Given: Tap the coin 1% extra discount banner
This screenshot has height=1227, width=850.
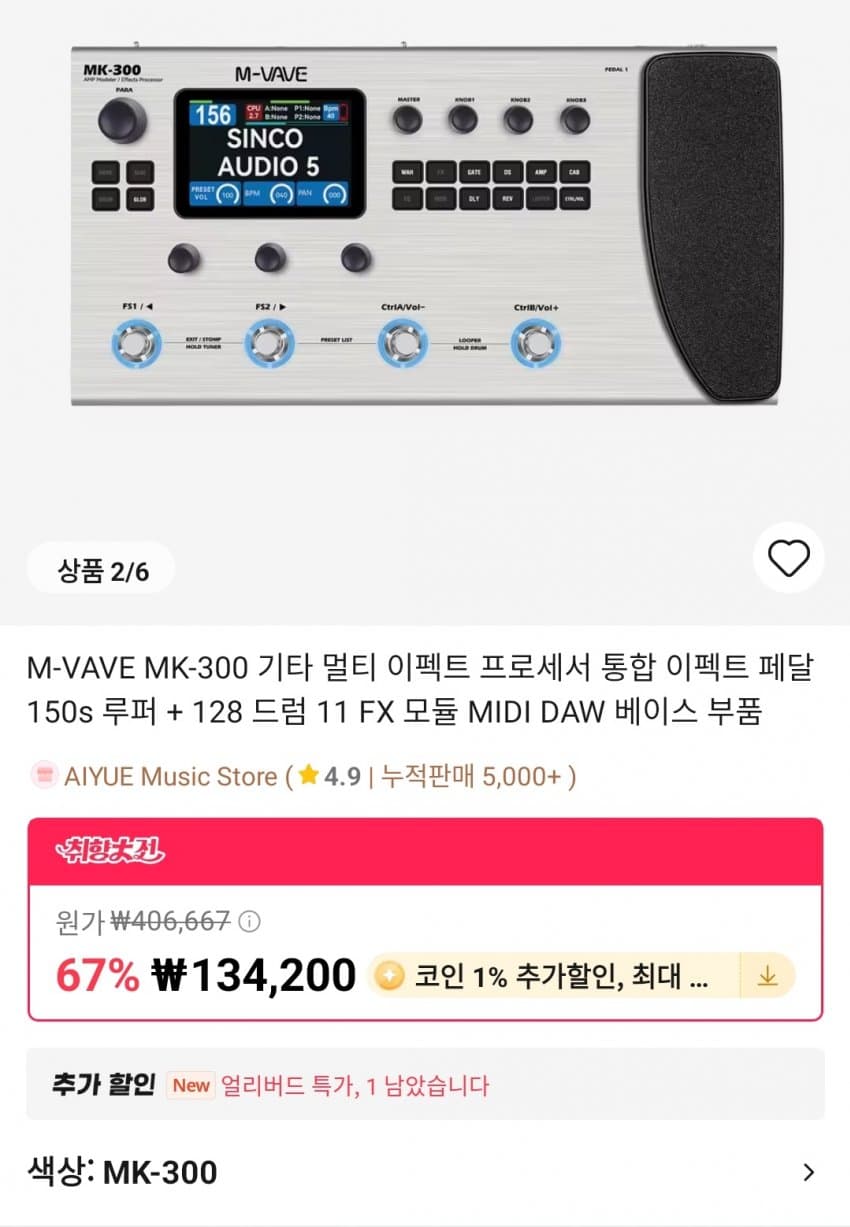Looking at the screenshot, I should click(x=552, y=975).
